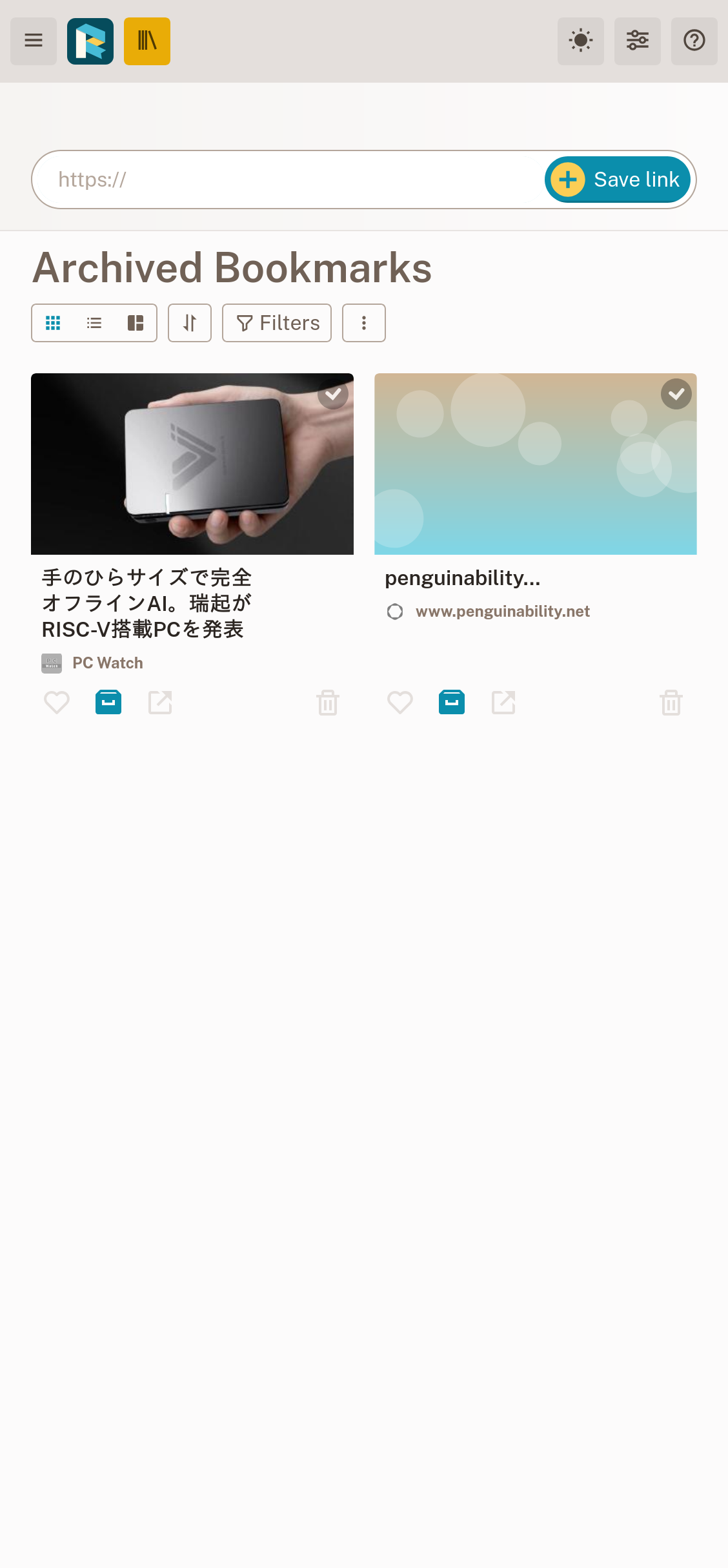Screen dimensions: 728x1568
Task: Open the sort order options
Action: tap(189, 323)
